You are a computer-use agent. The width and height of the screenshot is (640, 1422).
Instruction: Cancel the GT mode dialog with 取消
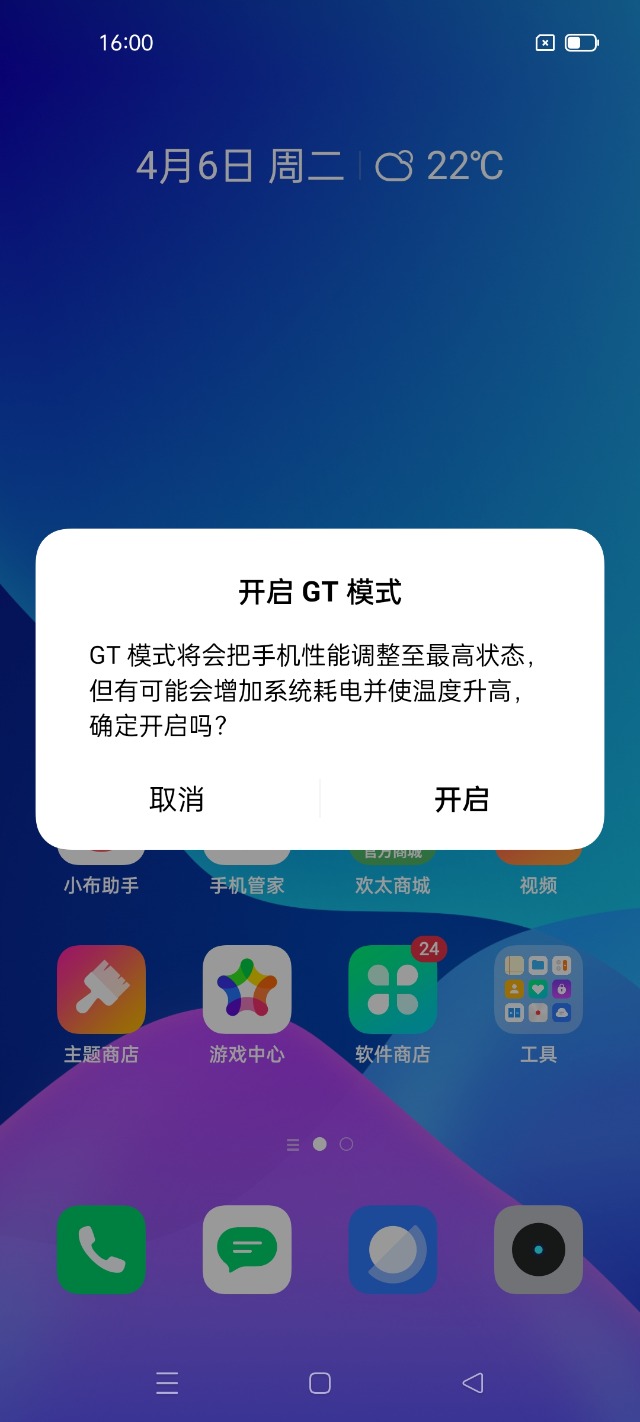click(x=177, y=799)
